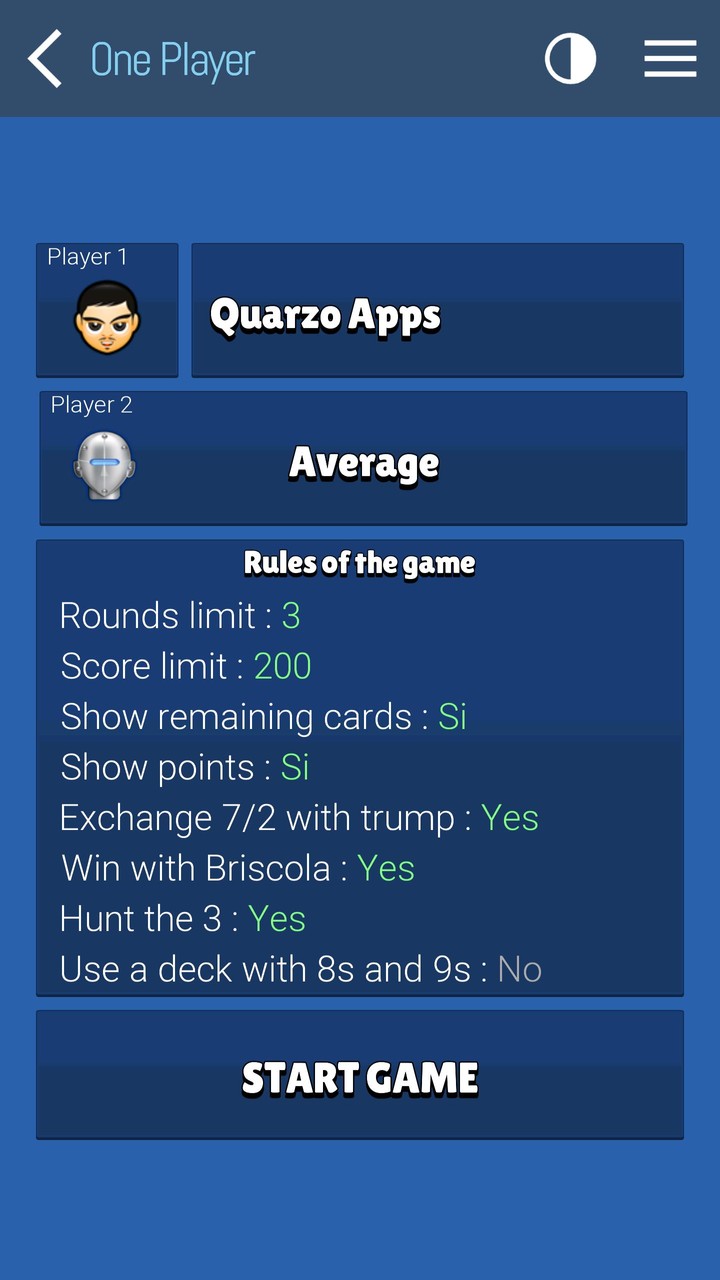Go back from One Player screen
720x1280 pixels.
pyautogui.click(x=45, y=59)
